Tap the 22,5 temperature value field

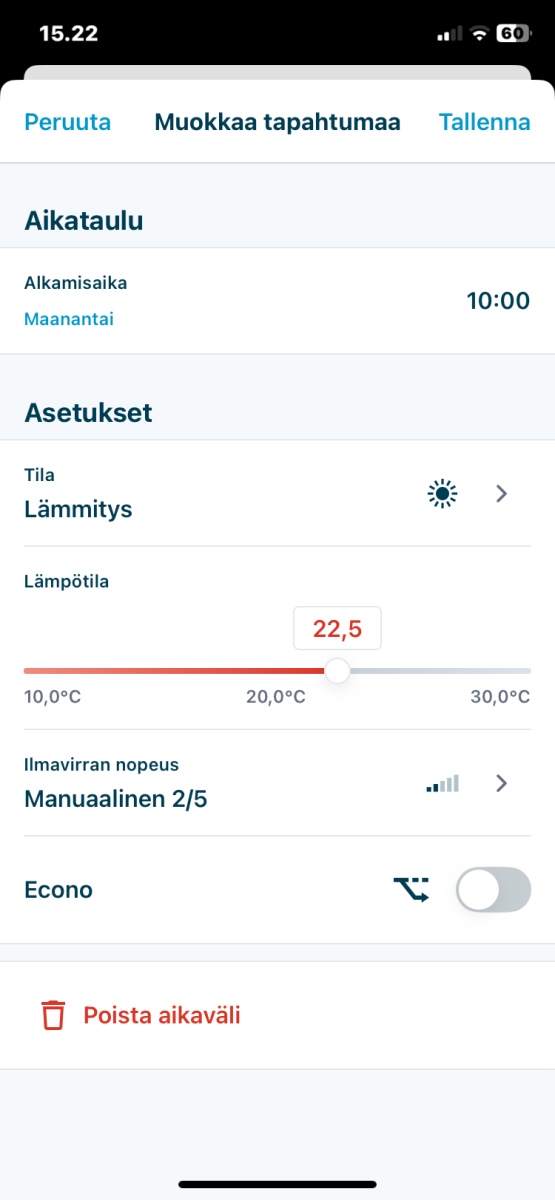tap(337, 628)
